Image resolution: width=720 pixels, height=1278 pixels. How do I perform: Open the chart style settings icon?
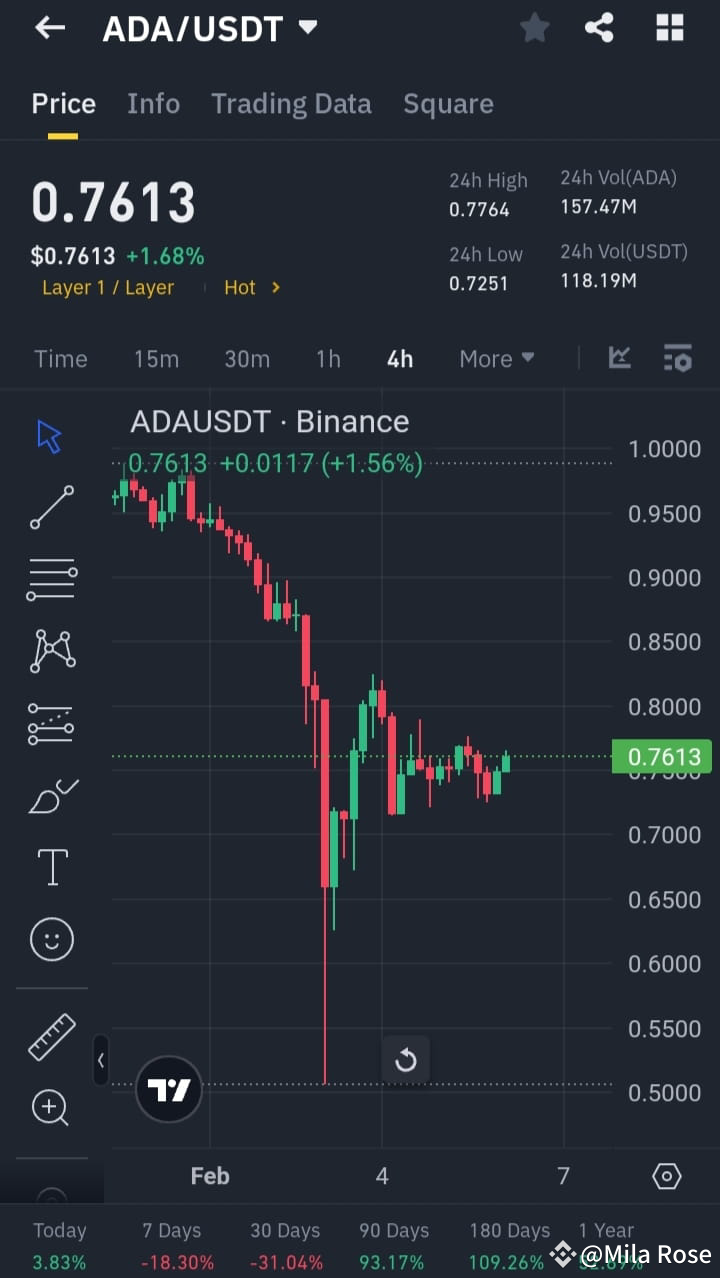pos(678,357)
